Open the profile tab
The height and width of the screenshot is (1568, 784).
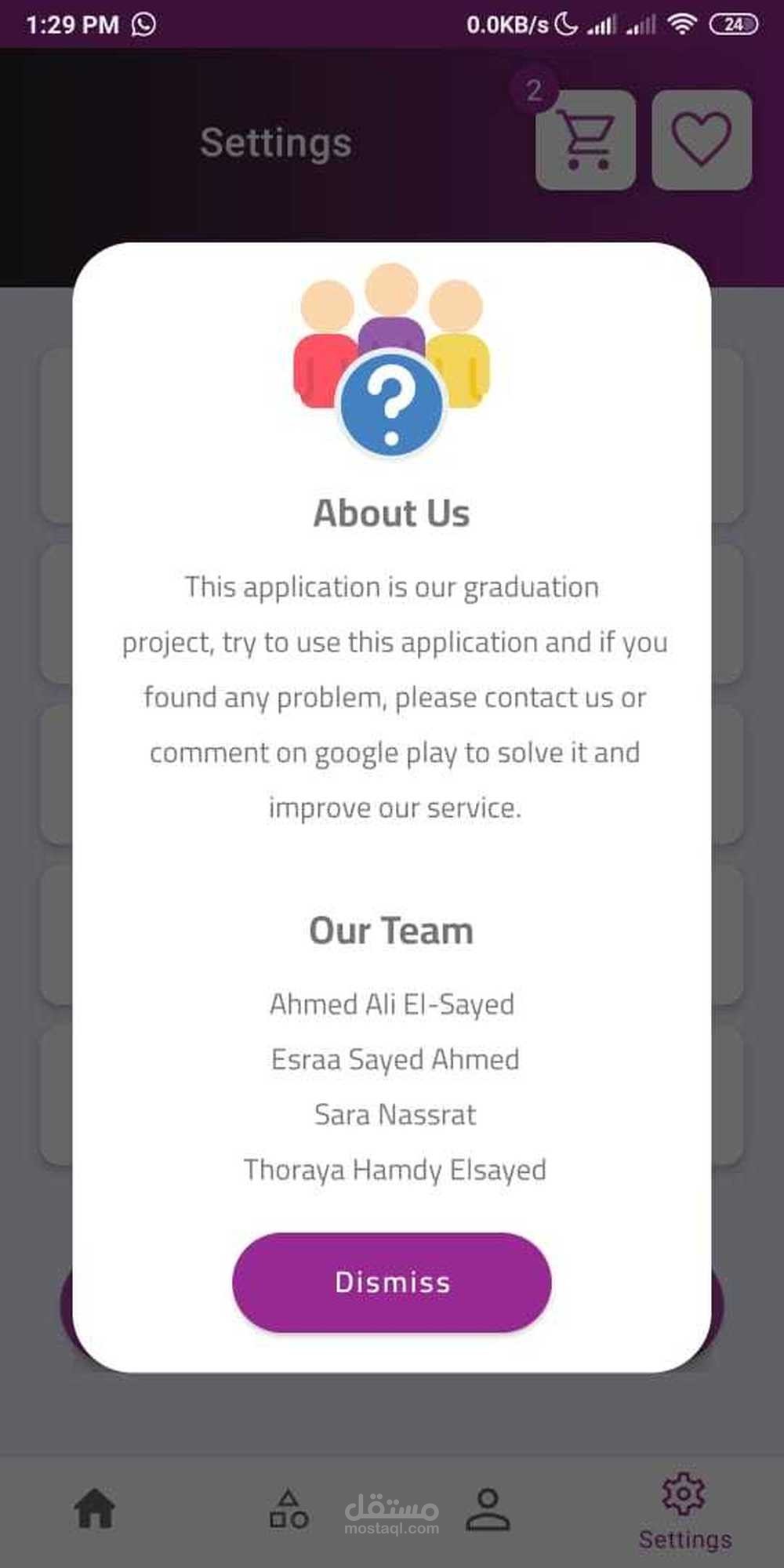tap(488, 1509)
